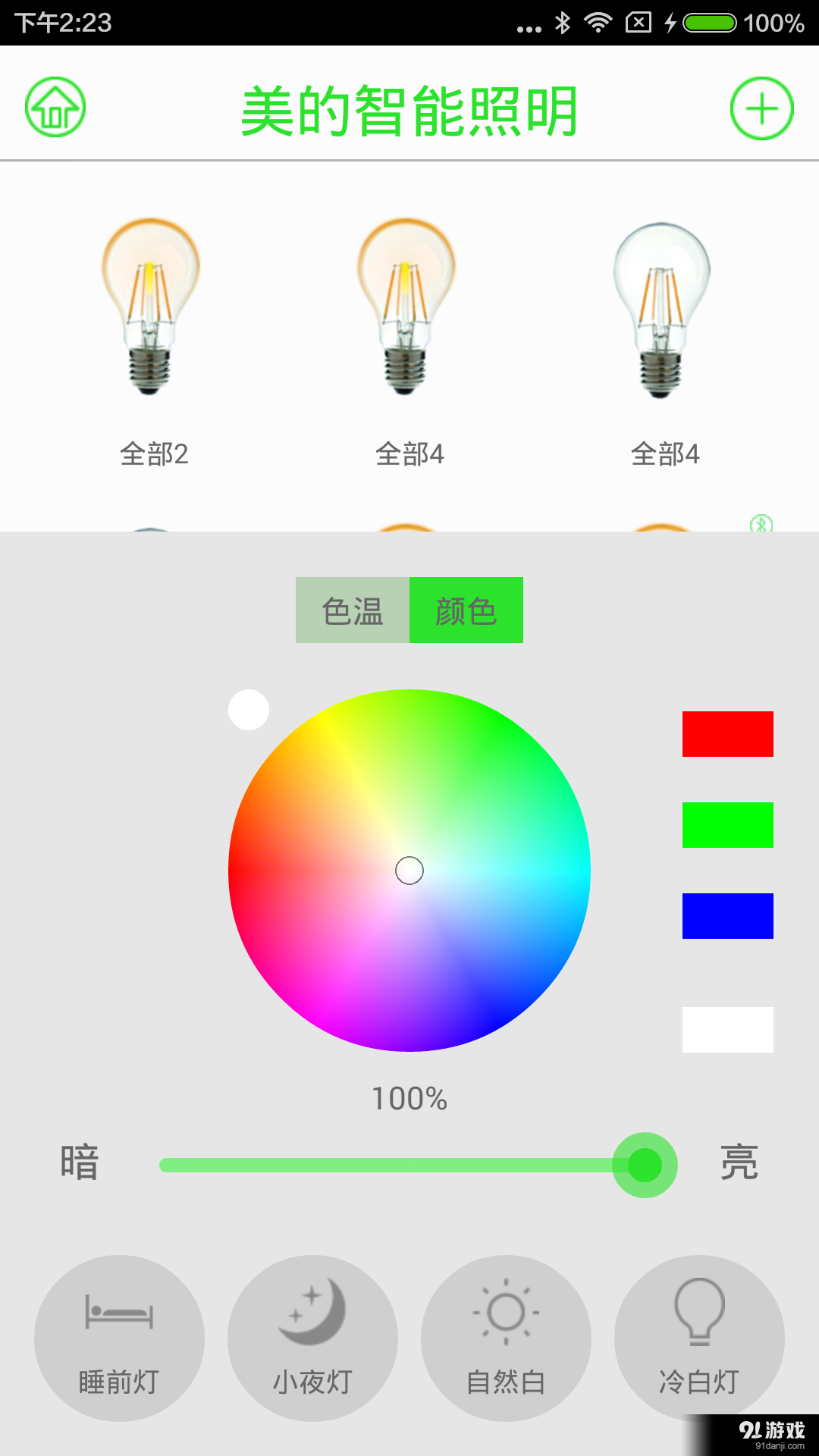
Task: Tap the 100% brightness label
Action: pos(409,1097)
